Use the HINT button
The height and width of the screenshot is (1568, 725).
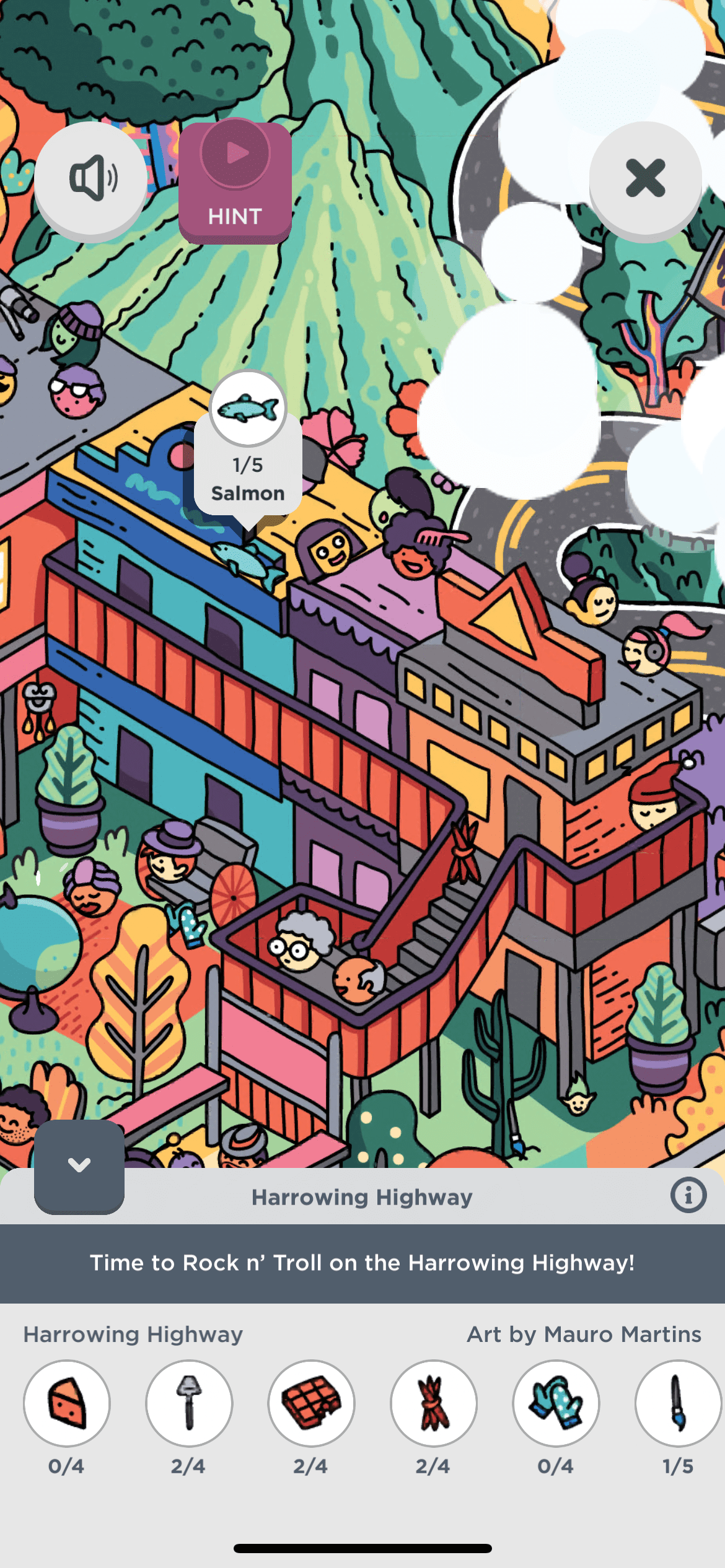click(x=235, y=182)
